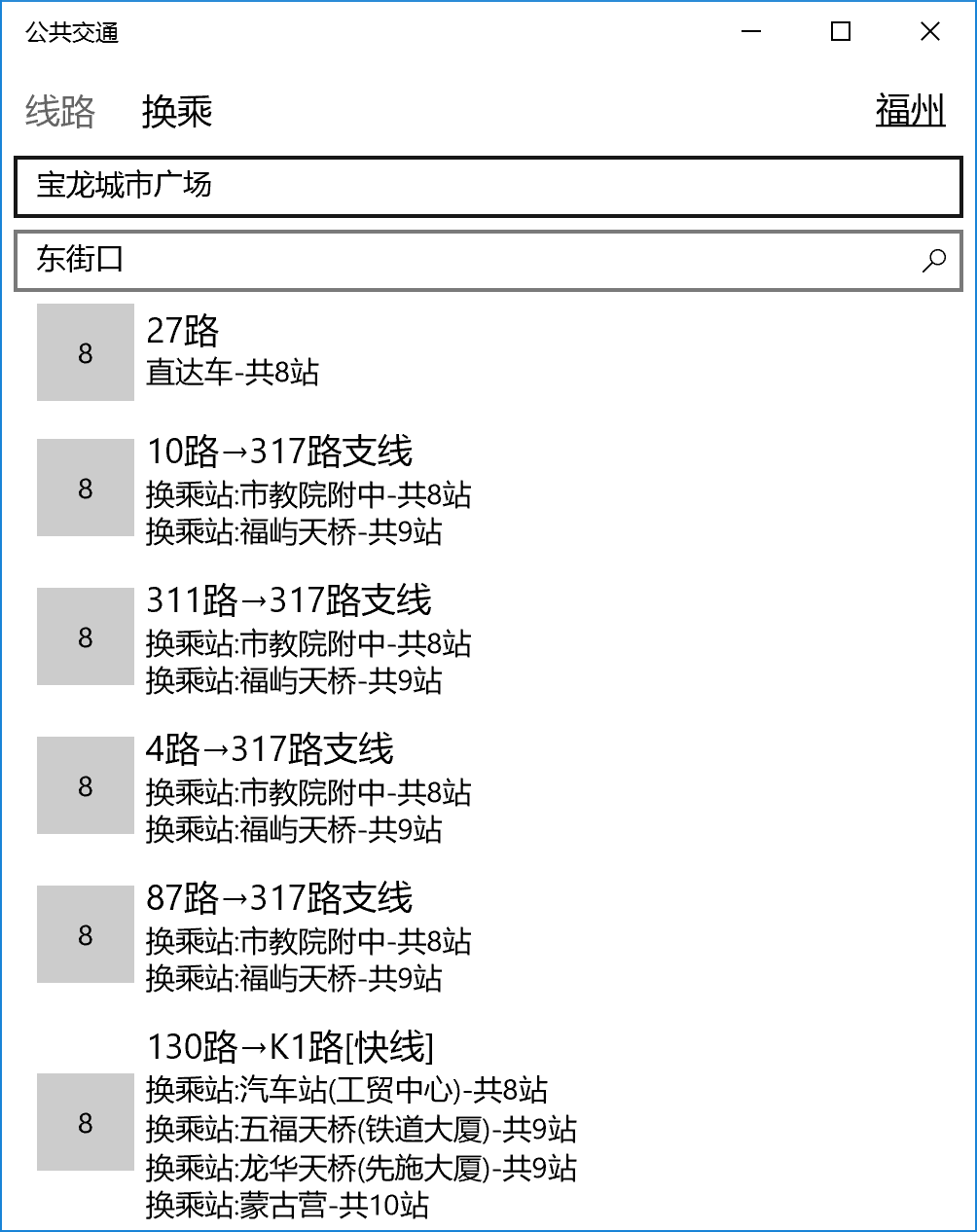Minimize the 公共交通 window
This screenshot has height=1232, width=977.
[x=751, y=32]
